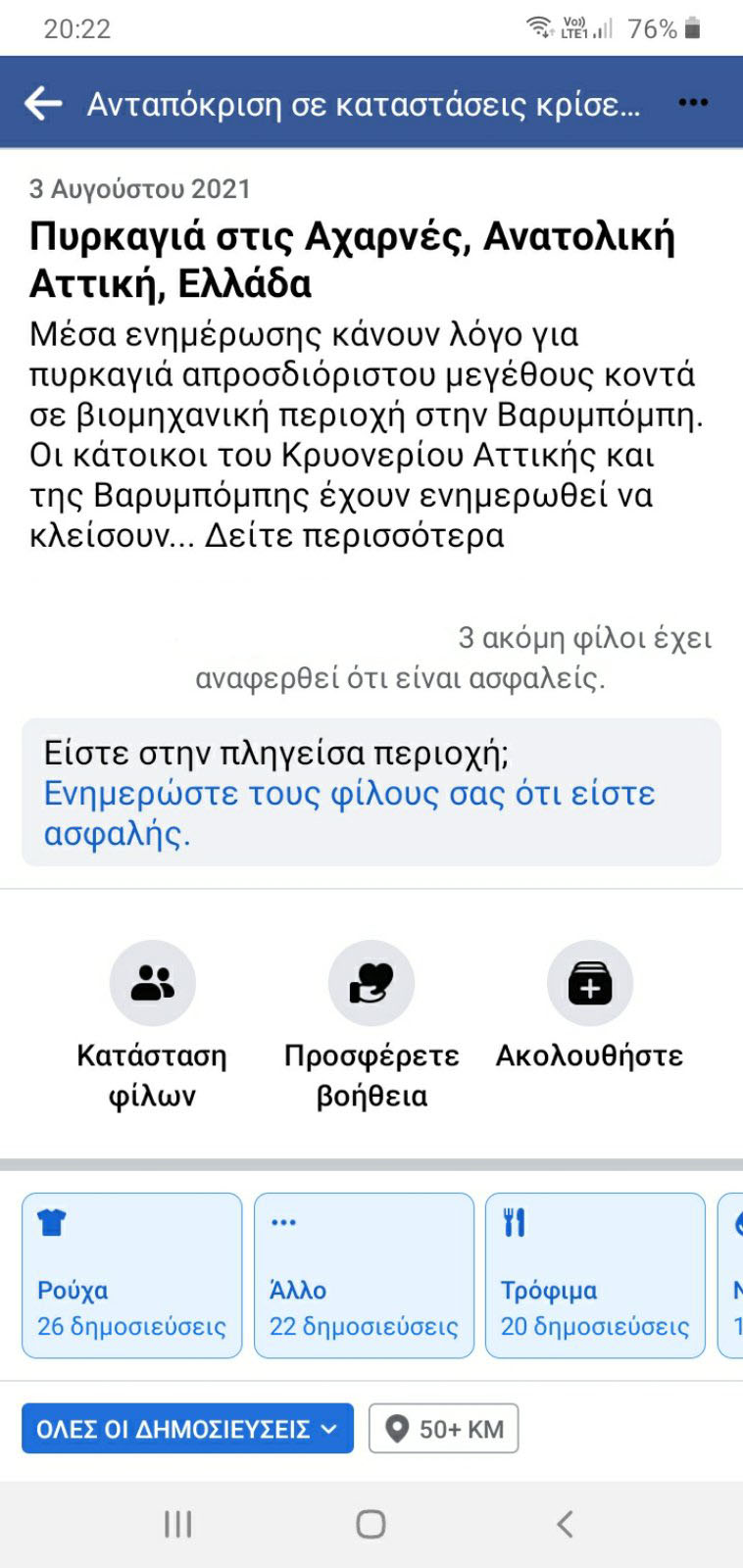This screenshot has height=1568, width=743.
Task: Select the Κατάσταση φίλων friends icon
Action: (x=152, y=983)
